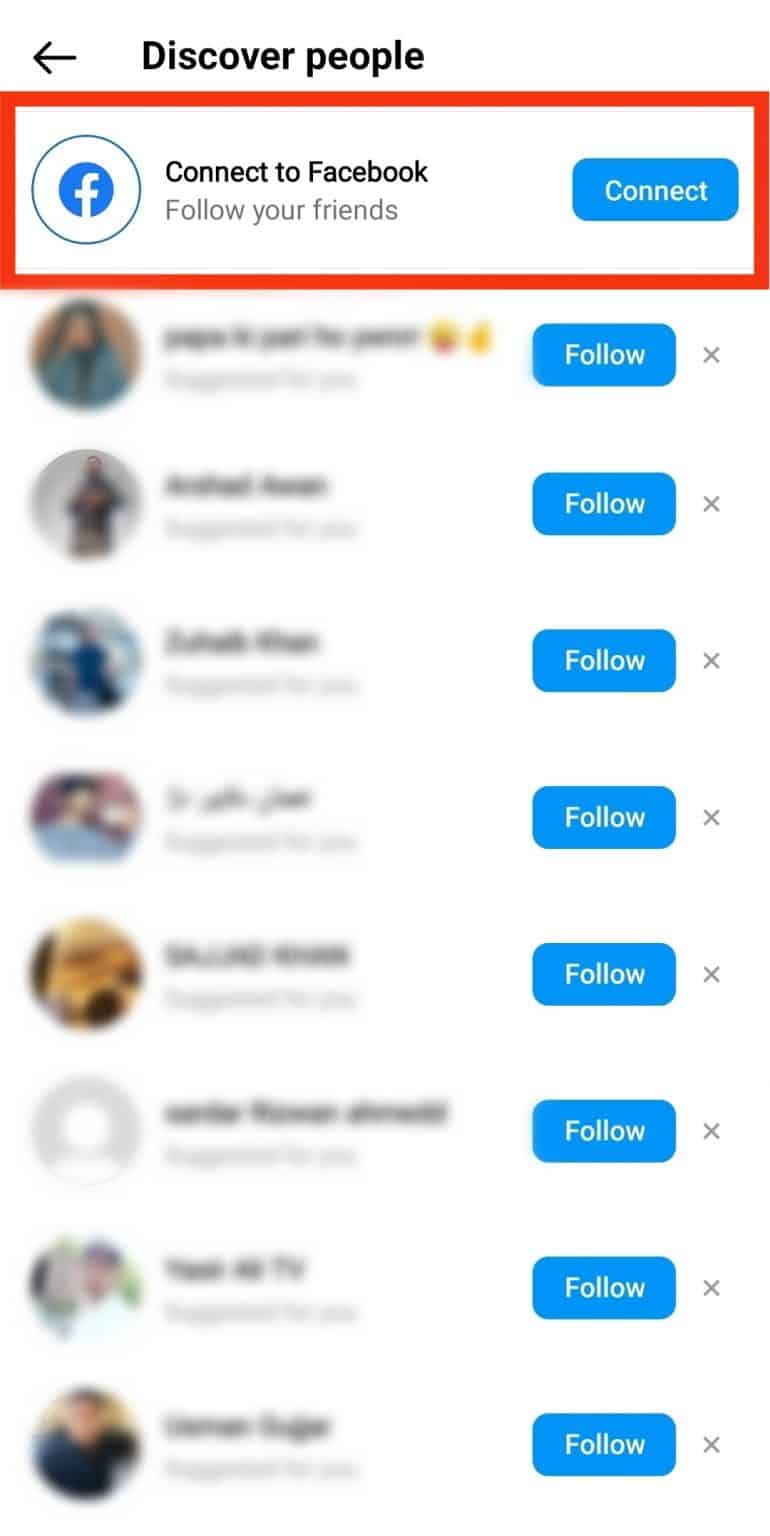Image resolution: width=770 pixels, height=1536 pixels.
Task: Dismiss sardar Rizwan ahmadd suggestion
Action: pyautogui.click(x=711, y=1130)
